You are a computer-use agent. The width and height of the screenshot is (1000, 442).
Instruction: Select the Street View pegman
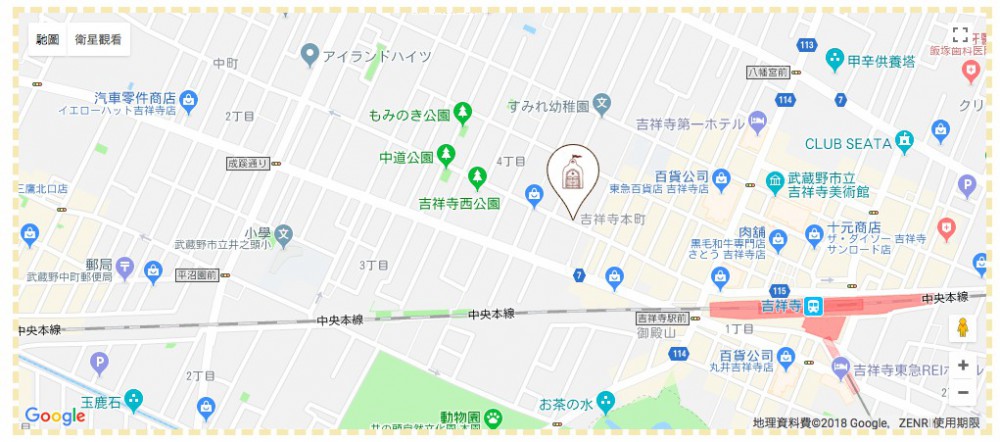point(962,328)
